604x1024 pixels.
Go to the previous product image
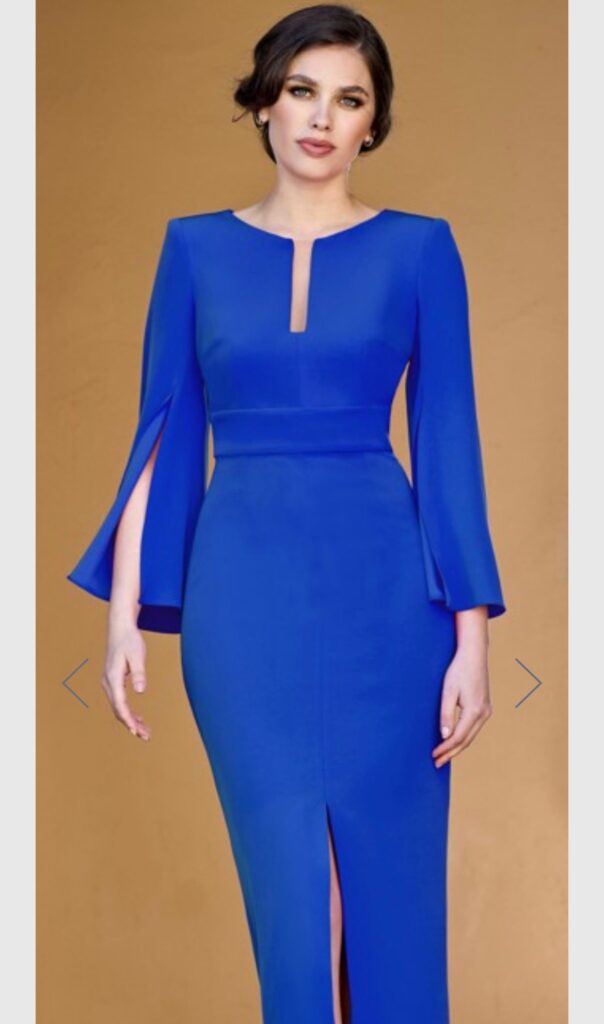(x=76, y=683)
